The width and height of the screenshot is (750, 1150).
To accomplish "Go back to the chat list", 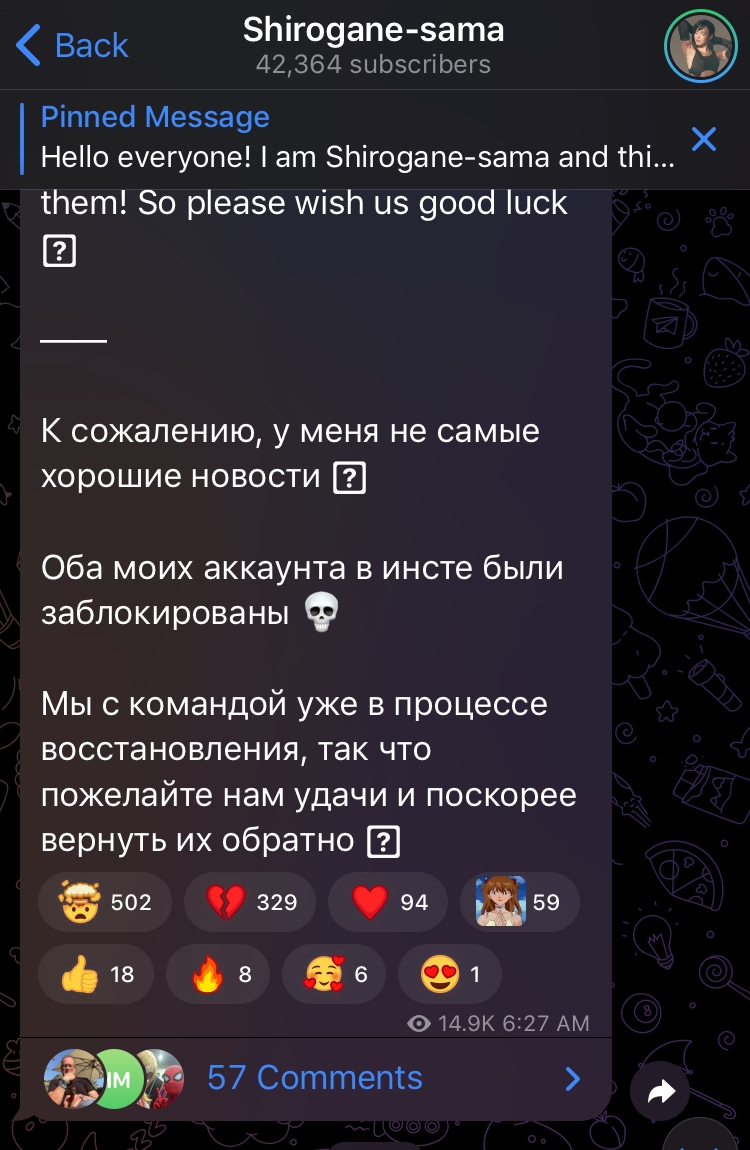I will (72, 45).
